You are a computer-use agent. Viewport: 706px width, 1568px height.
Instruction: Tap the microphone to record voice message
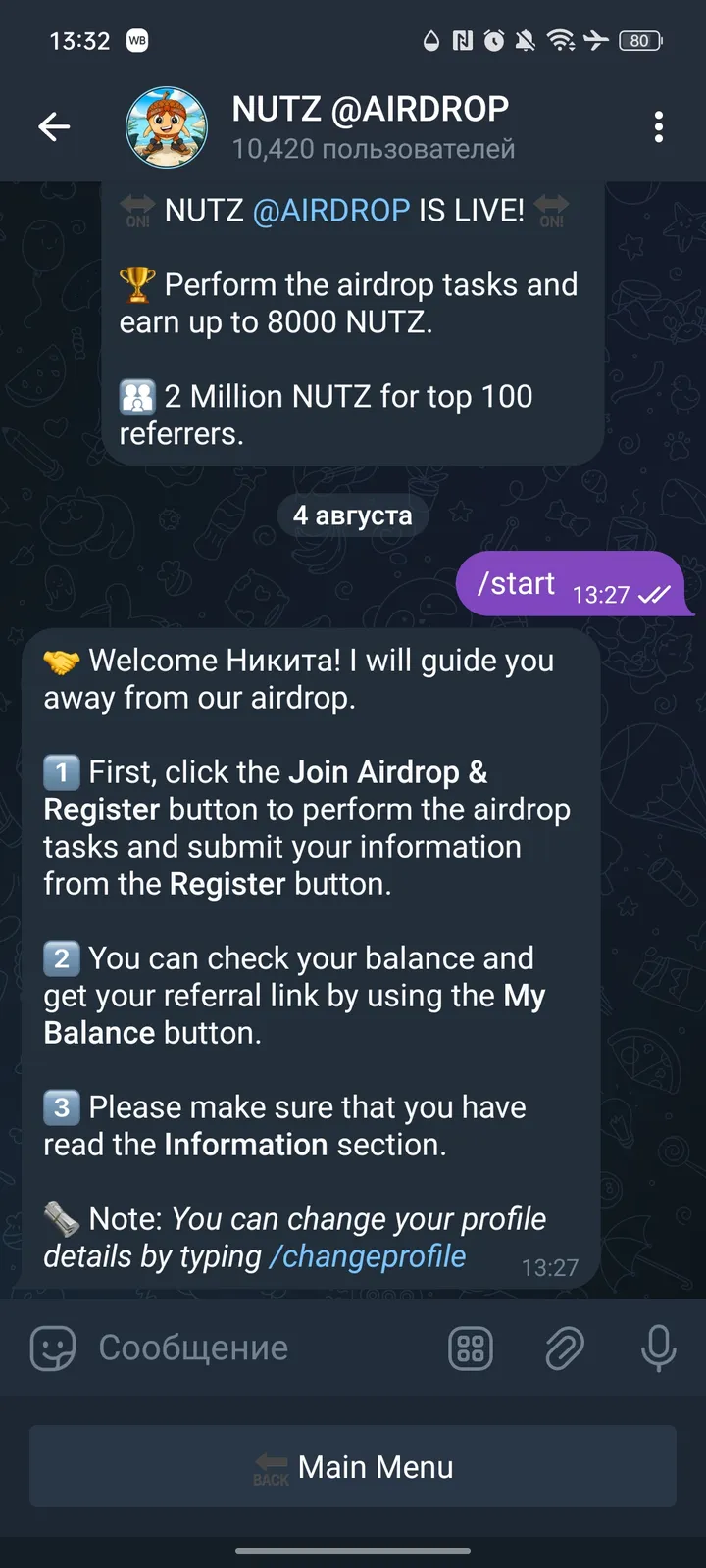657,1347
